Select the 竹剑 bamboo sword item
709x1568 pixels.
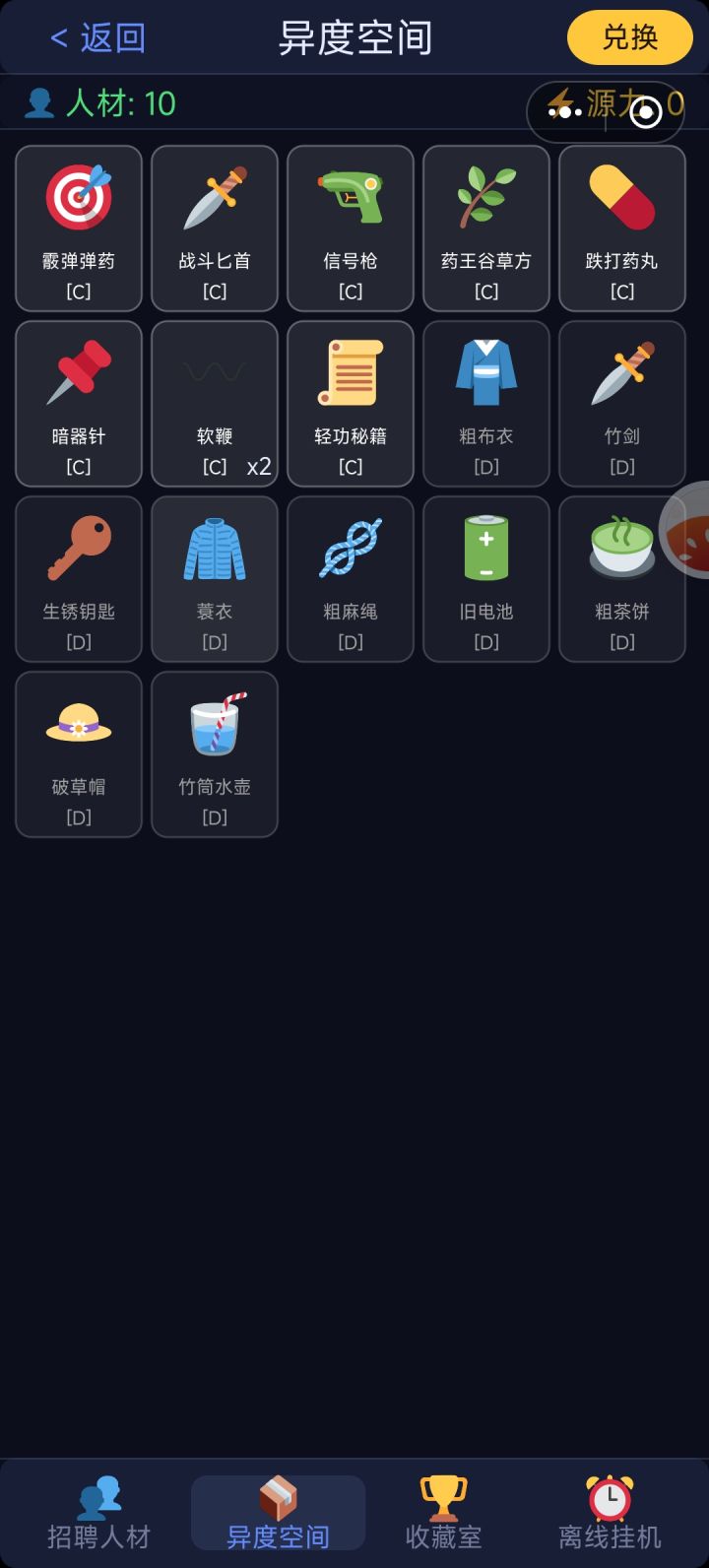point(621,404)
